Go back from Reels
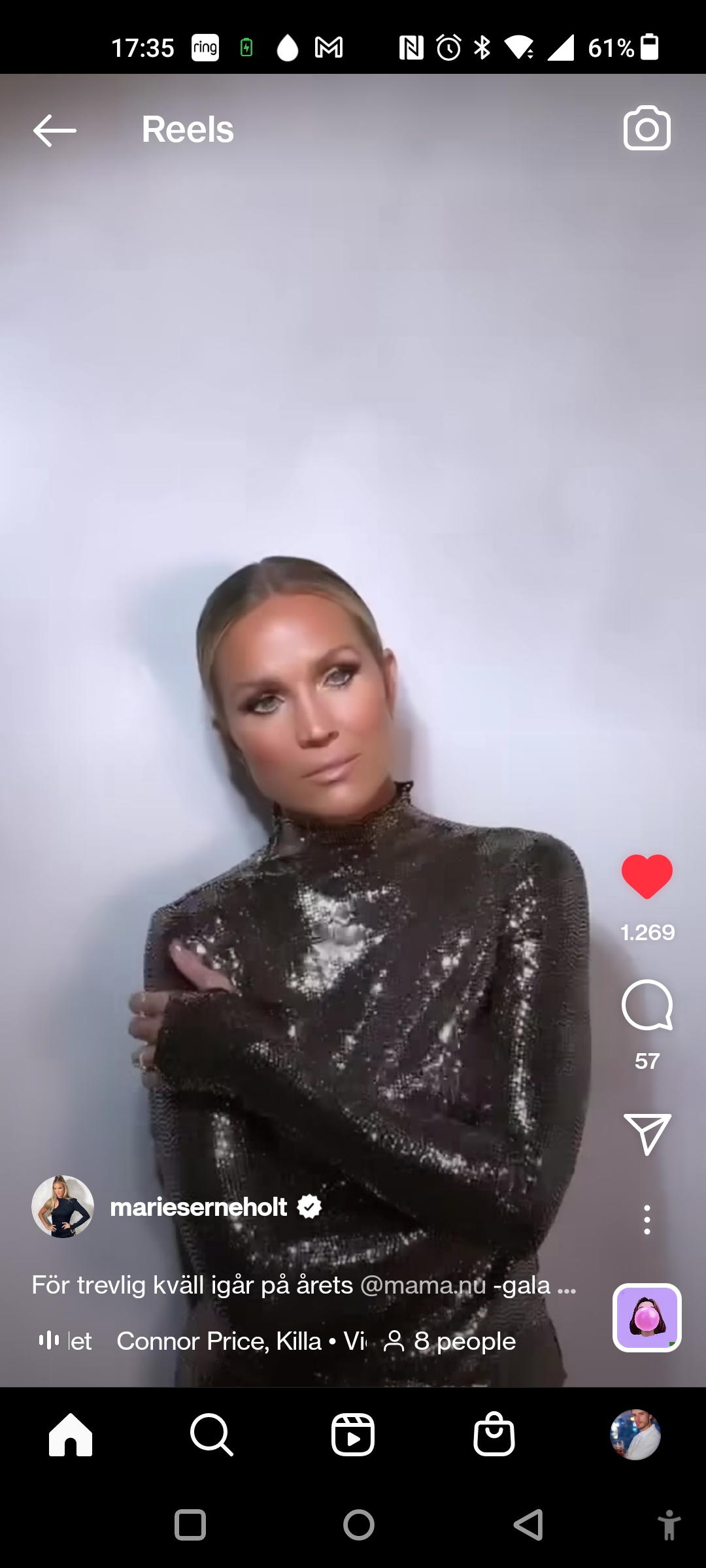706x1568 pixels. (x=55, y=130)
